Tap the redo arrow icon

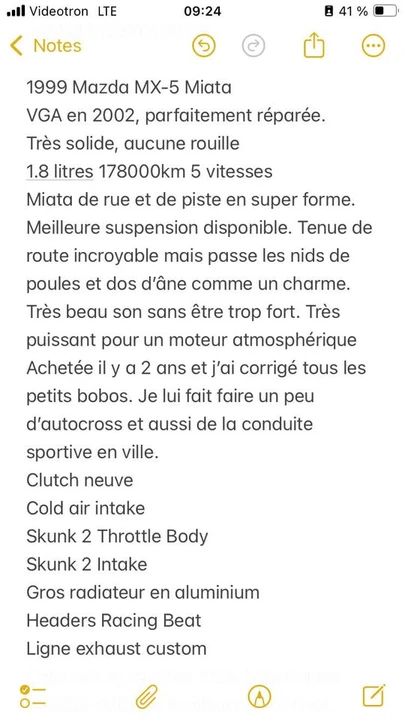pyautogui.click(x=253, y=46)
